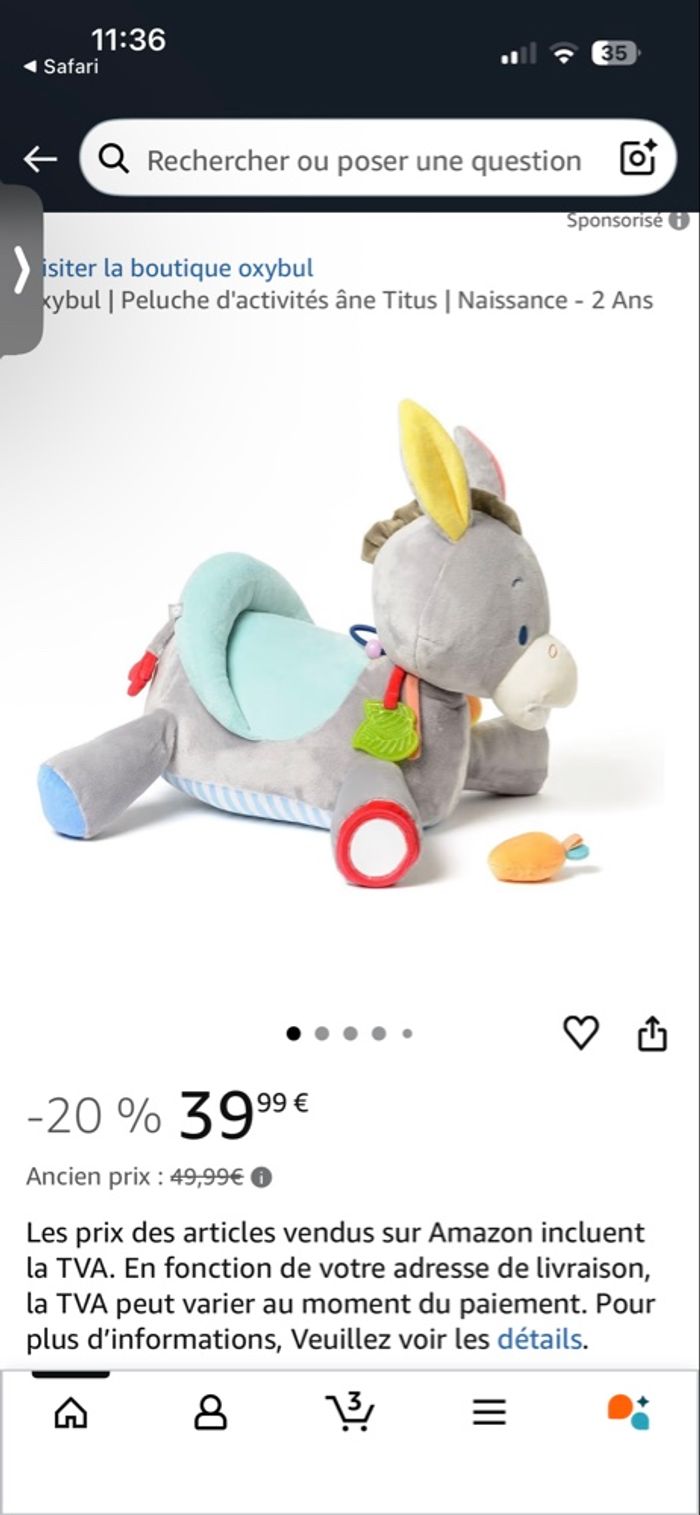Open the shopping cart with 3 items

click(350, 1412)
